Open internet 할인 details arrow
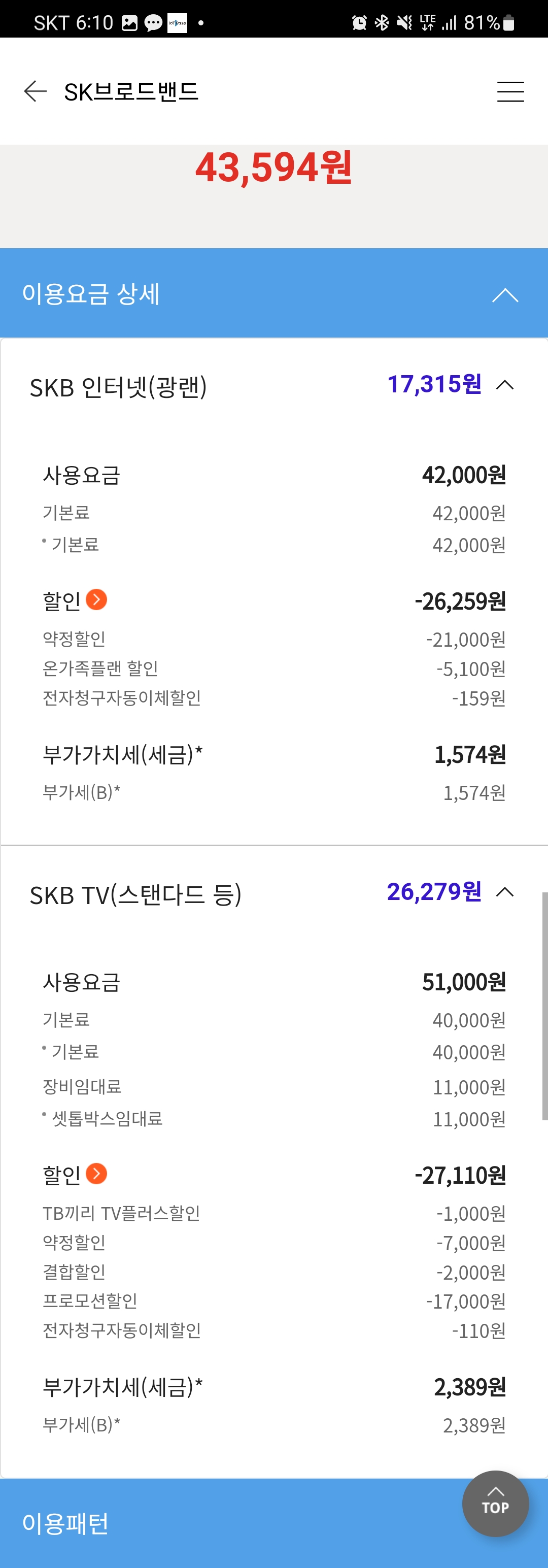The height and width of the screenshot is (1568, 548). [x=96, y=599]
